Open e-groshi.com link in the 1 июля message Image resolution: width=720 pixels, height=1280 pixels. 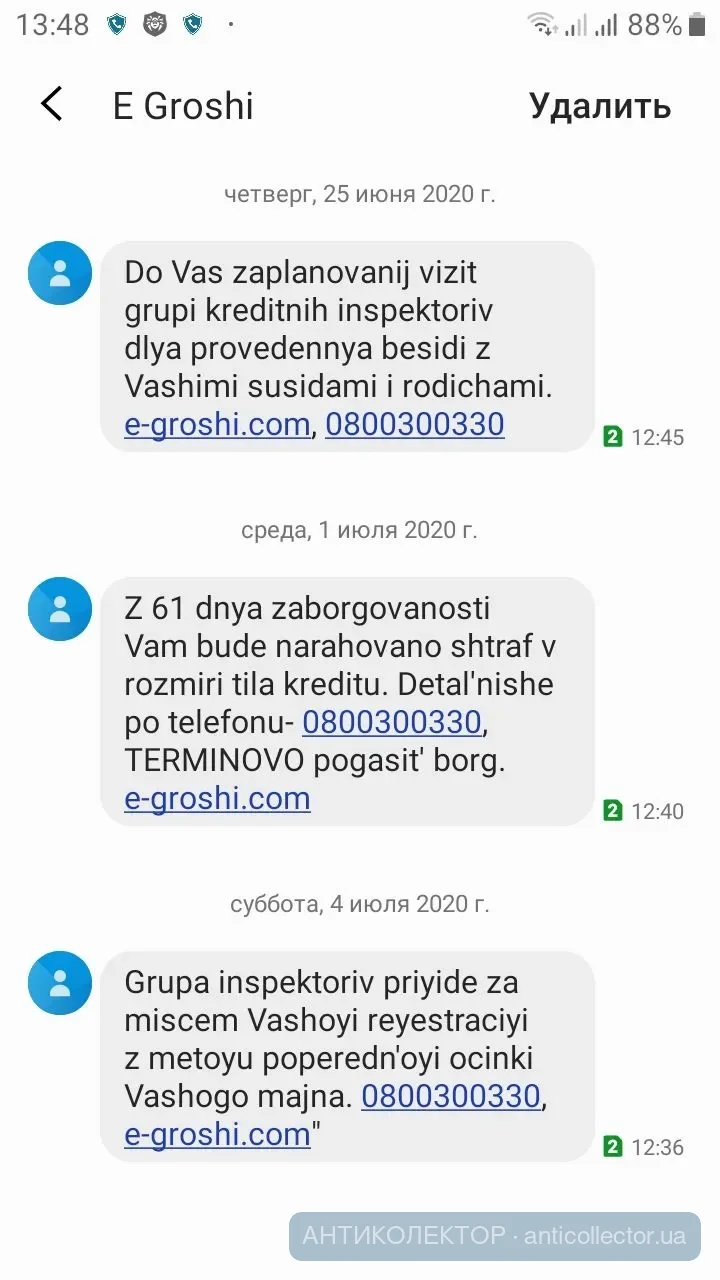[x=217, y=799]
